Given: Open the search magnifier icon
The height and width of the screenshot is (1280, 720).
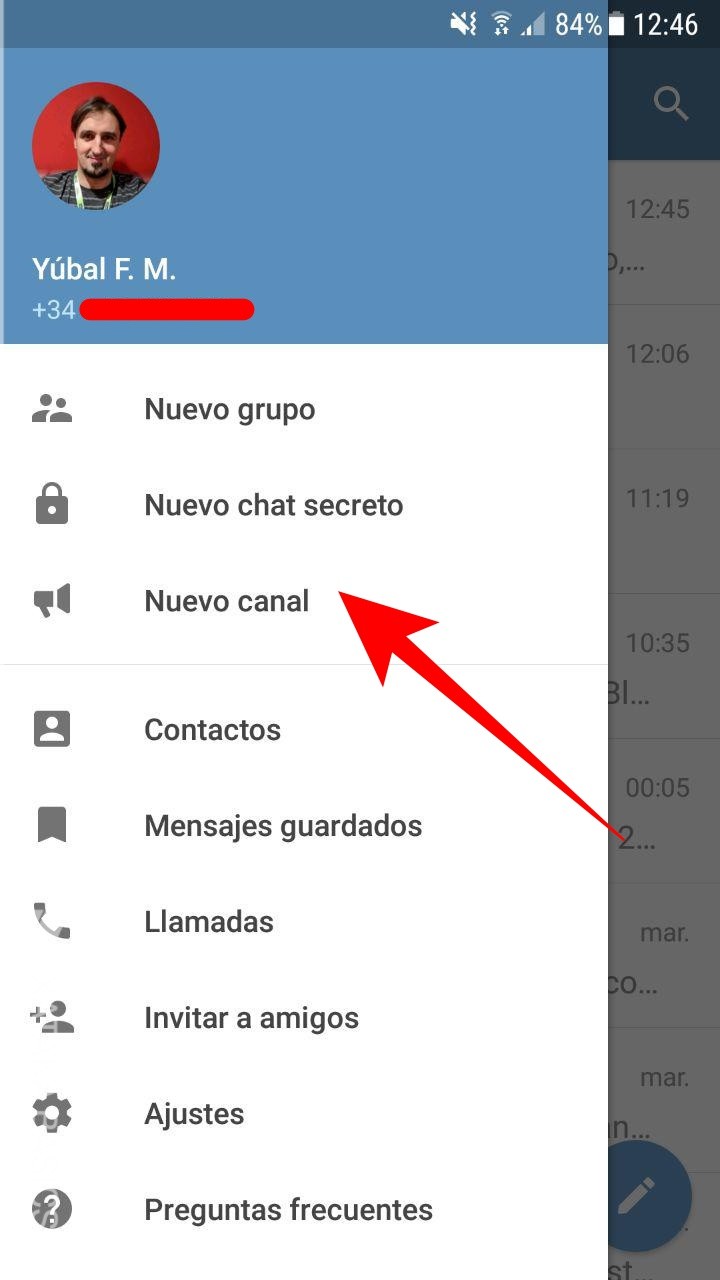Looking at the screenshot, I should pos(671,103).
